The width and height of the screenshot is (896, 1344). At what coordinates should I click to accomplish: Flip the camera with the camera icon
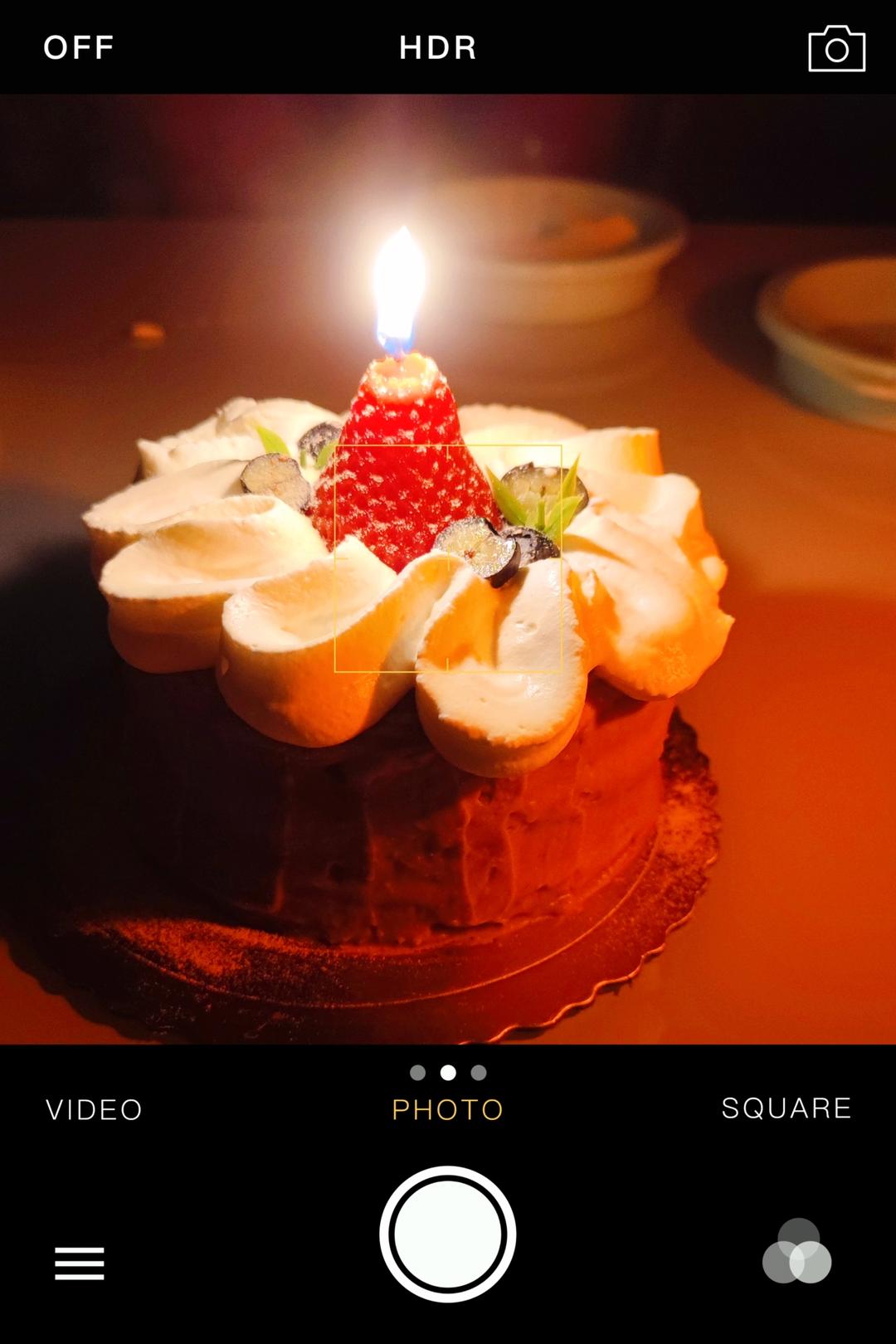pyautogui.click(x=836, y=49)
